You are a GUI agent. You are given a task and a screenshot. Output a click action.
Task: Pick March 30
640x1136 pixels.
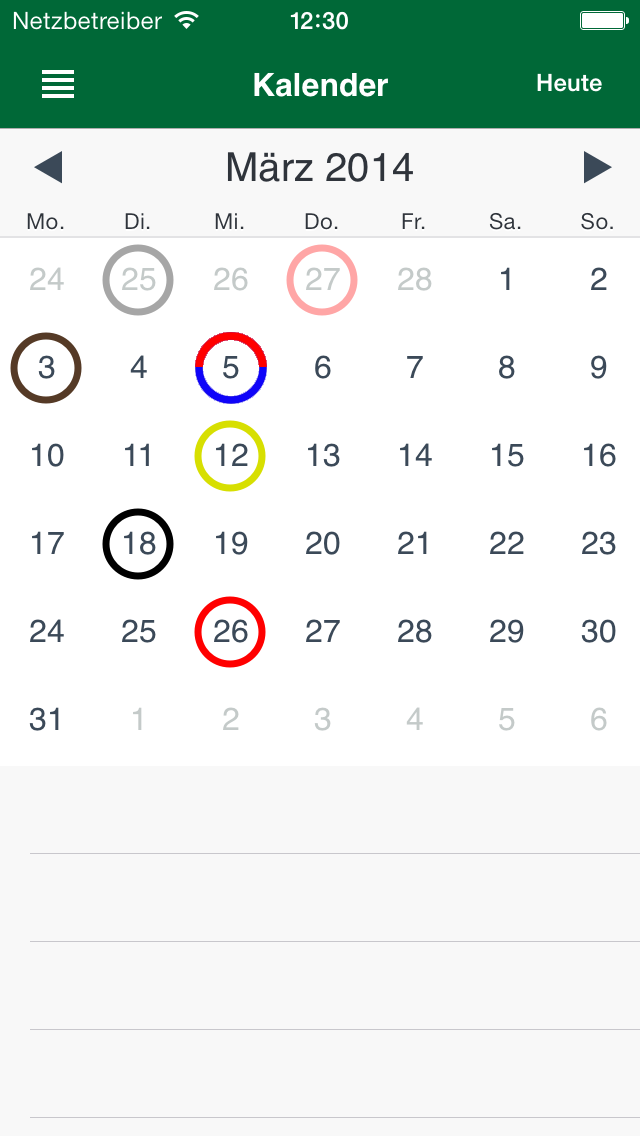click(598, 632)
